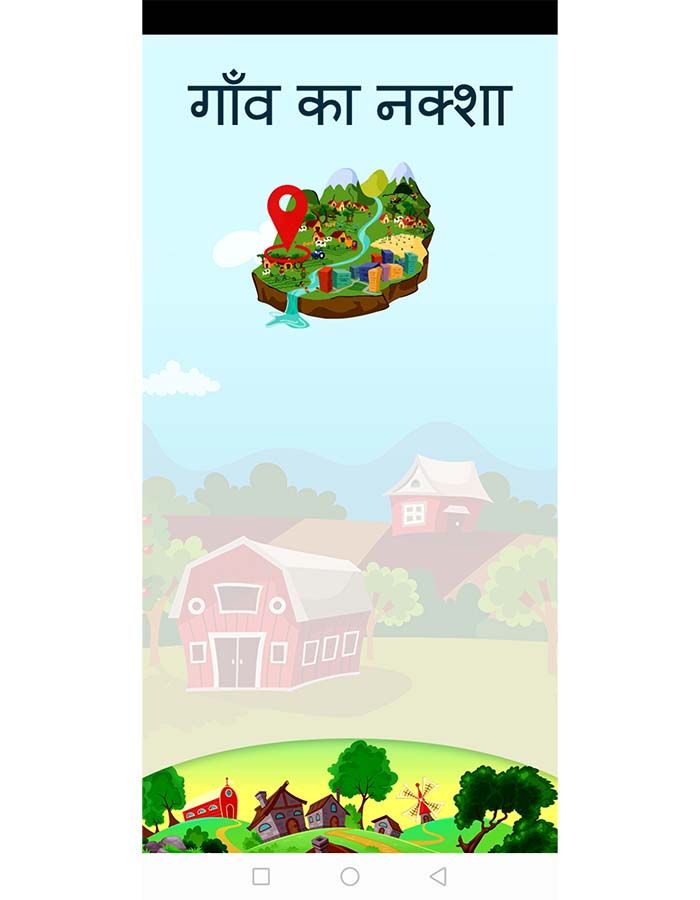The width and height of the screenshot is (700, 900).
Task: Go to the home screen via the circle button
Action: click(350, 876)
